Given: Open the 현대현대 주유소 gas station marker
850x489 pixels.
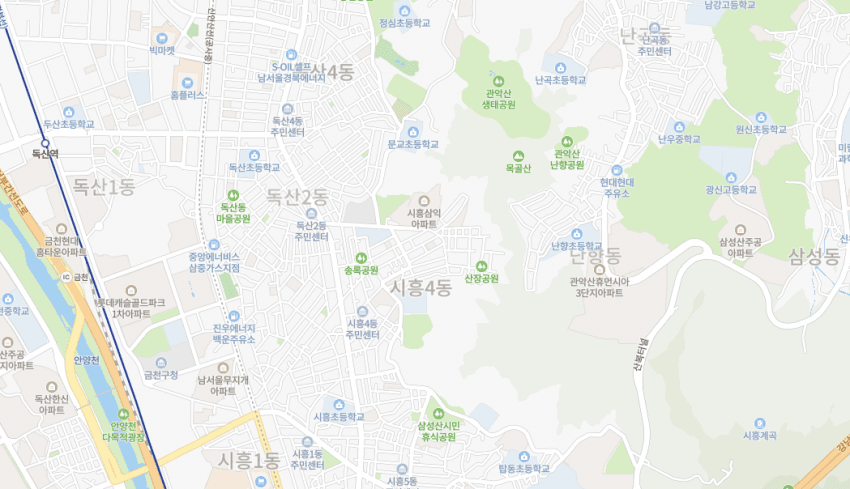Looking at the screenshot, I should coord(616,171).
